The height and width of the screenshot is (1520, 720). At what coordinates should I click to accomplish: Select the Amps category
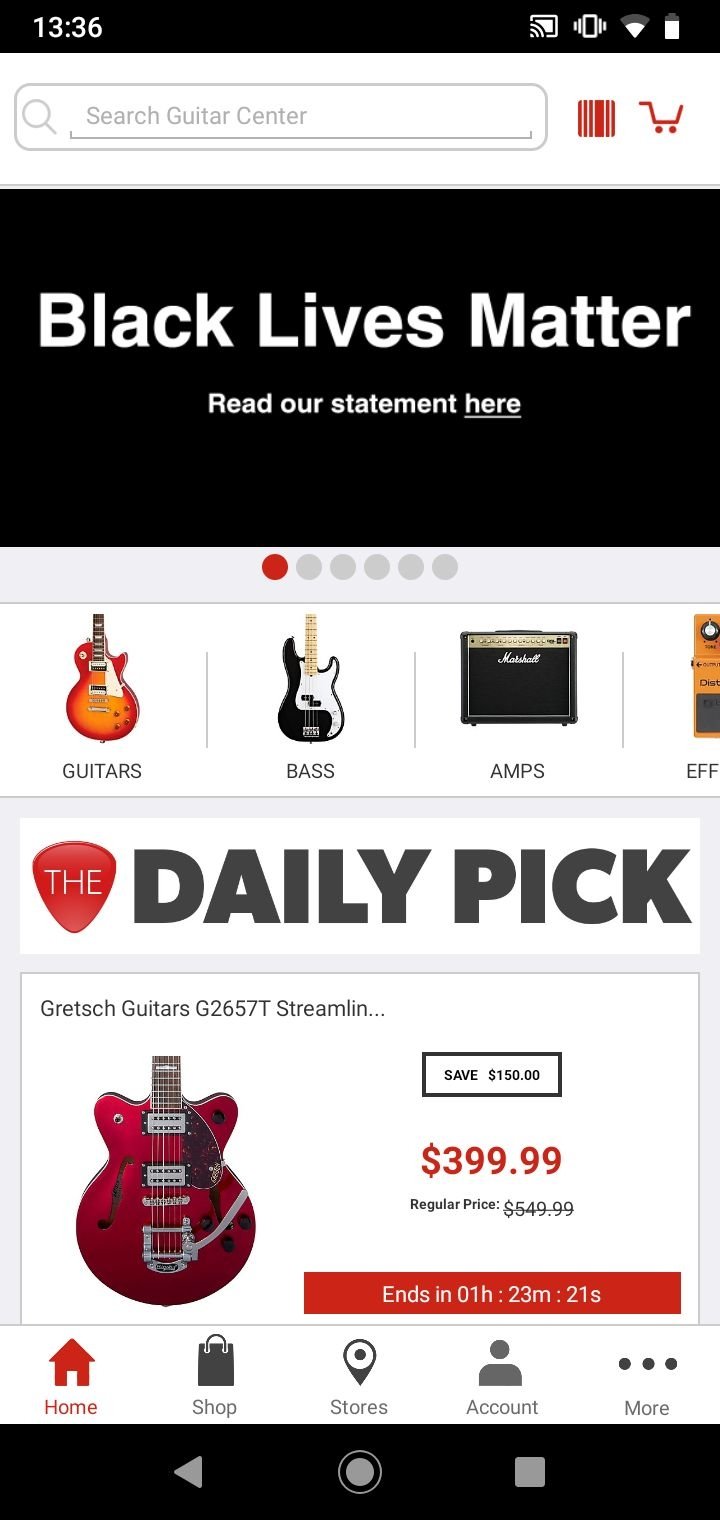click(518, 698)
